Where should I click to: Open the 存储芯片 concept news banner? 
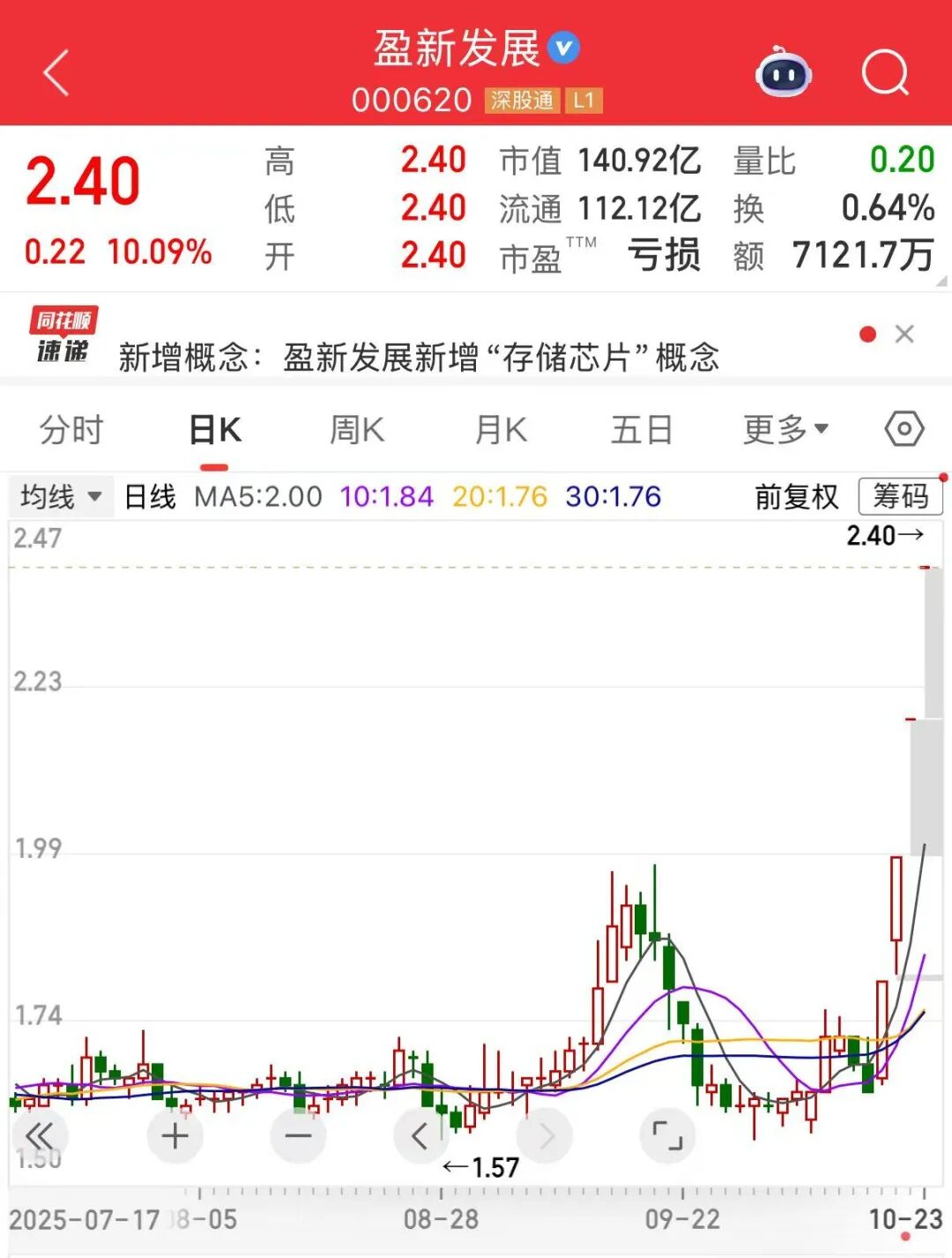419,357
